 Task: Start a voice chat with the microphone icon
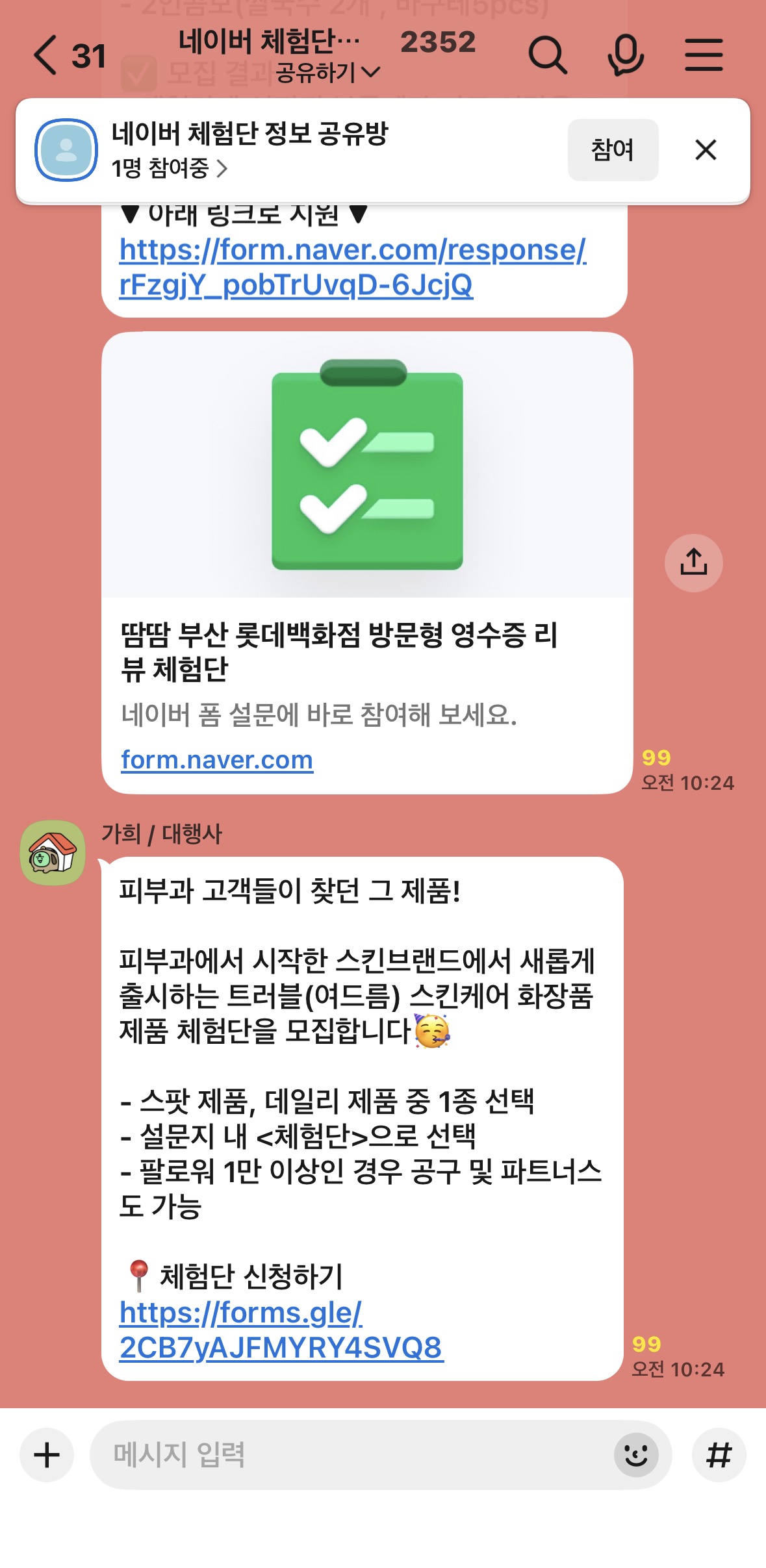coord(626,56)
